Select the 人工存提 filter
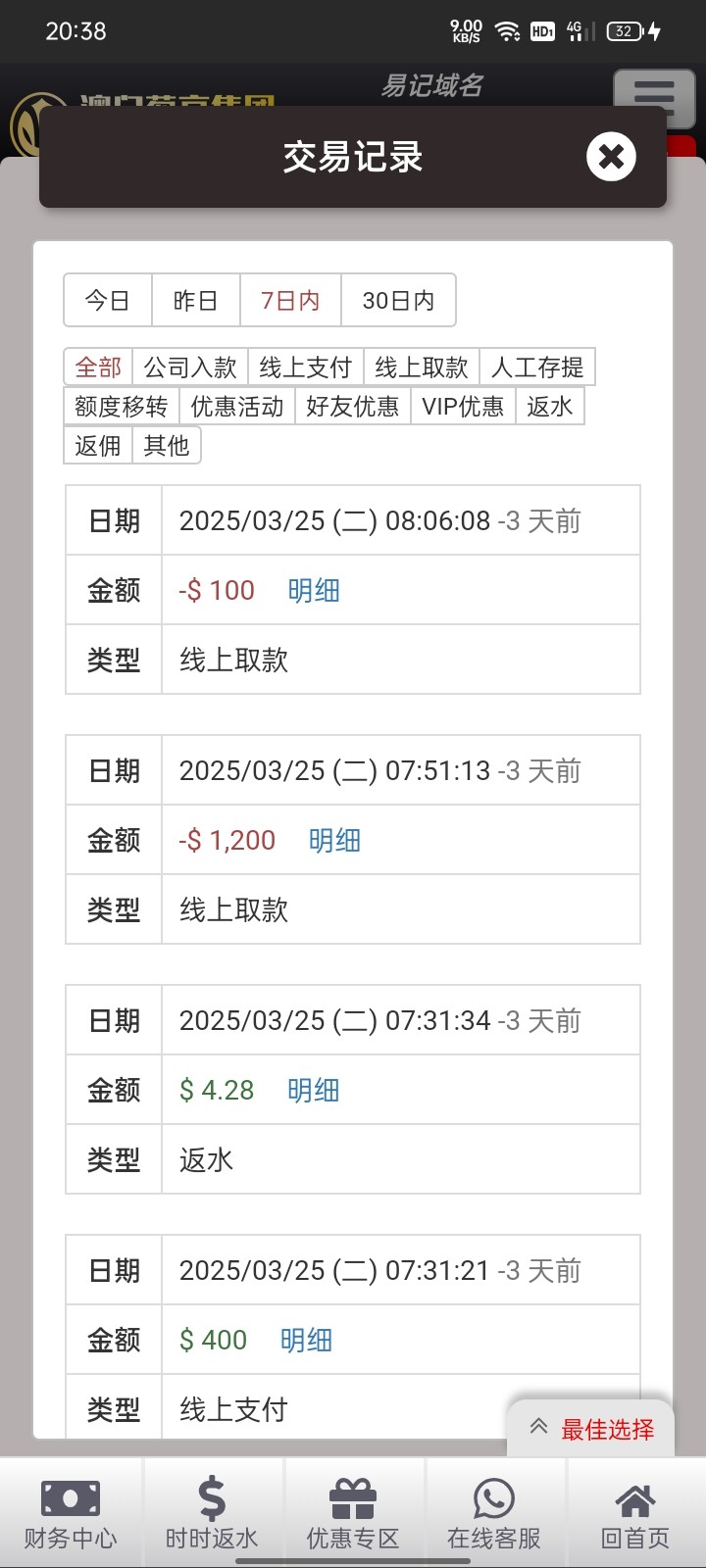 [537, 367]
